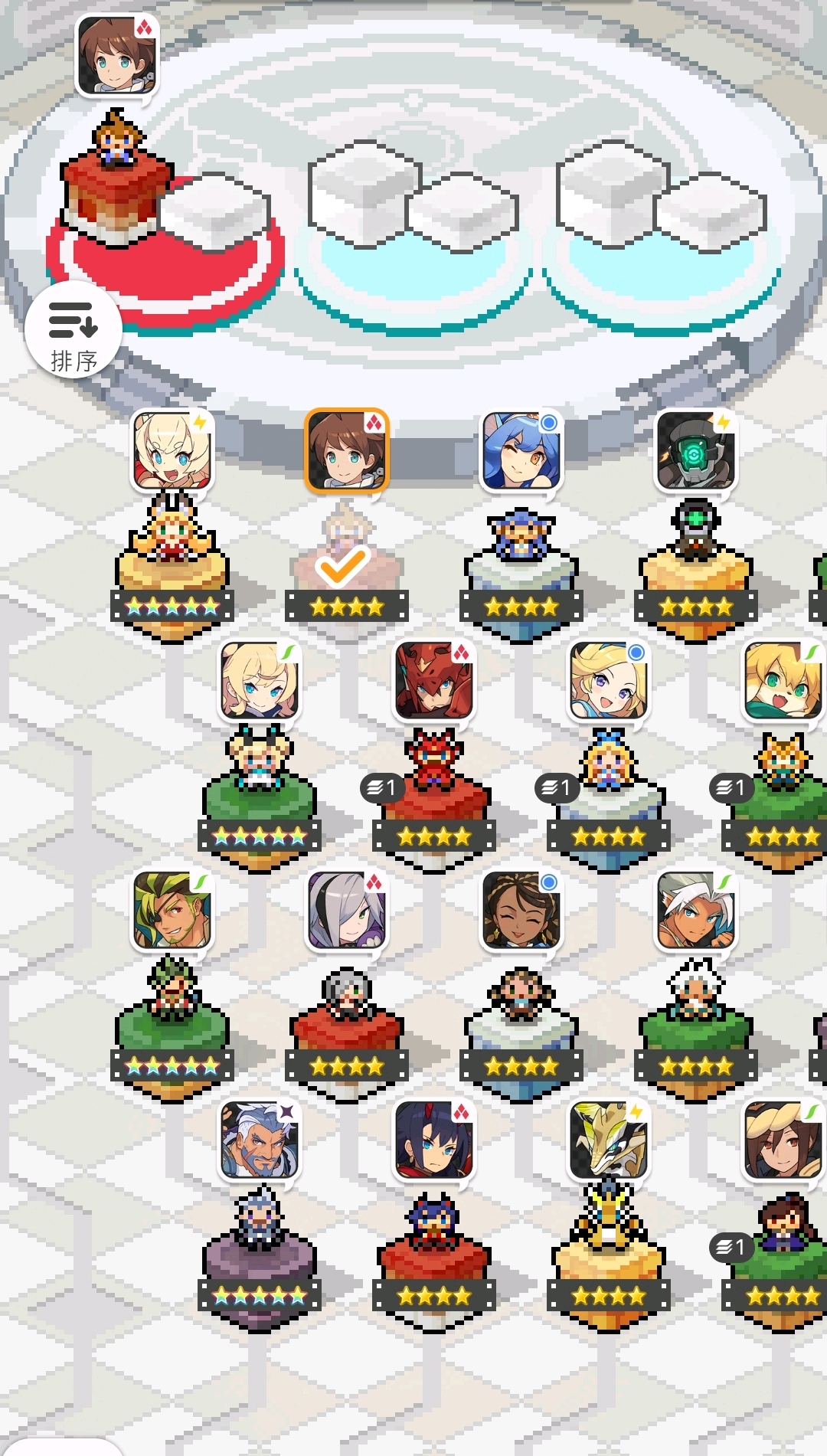Pick the brown-haired hero with the tan hat

(783, 1140)
